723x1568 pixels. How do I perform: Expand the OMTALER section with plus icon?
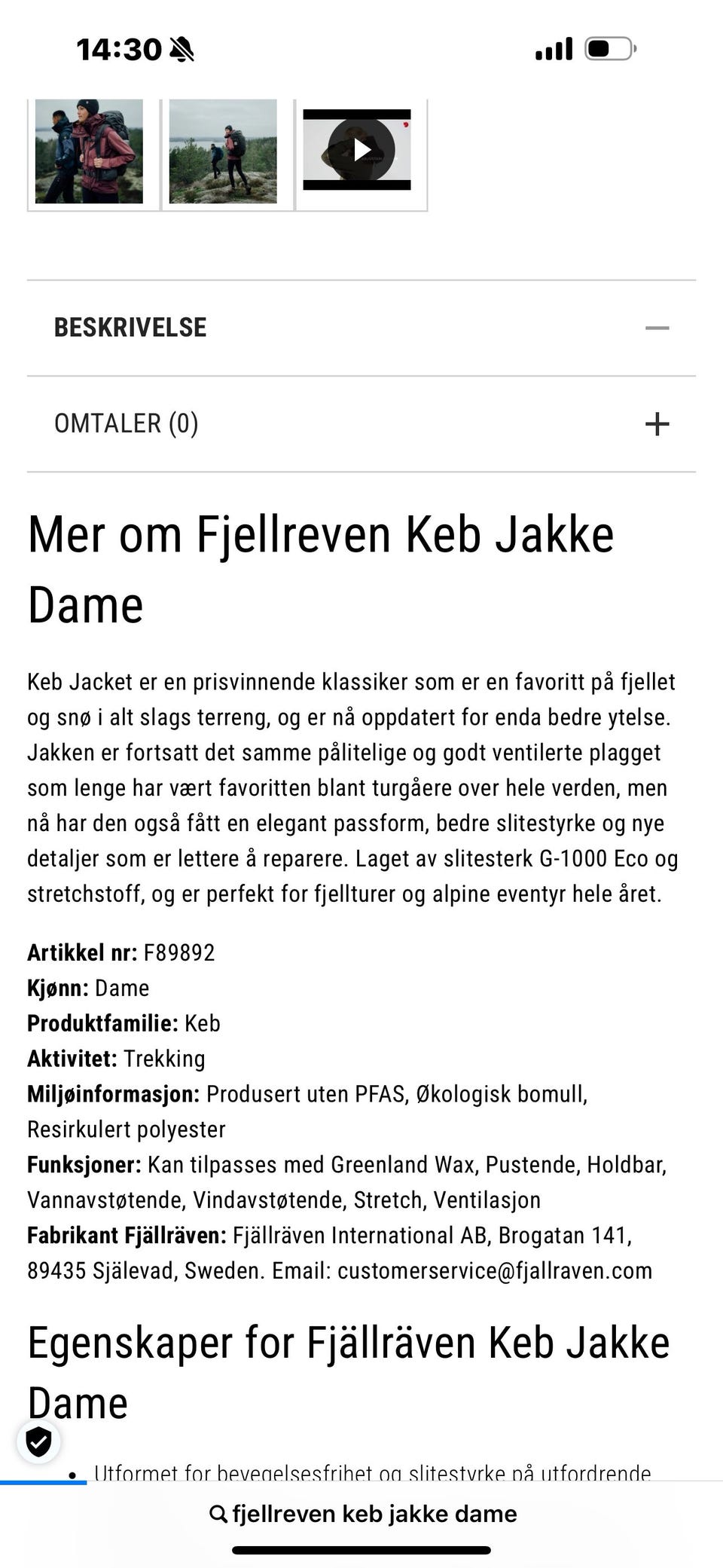point(658,423)
